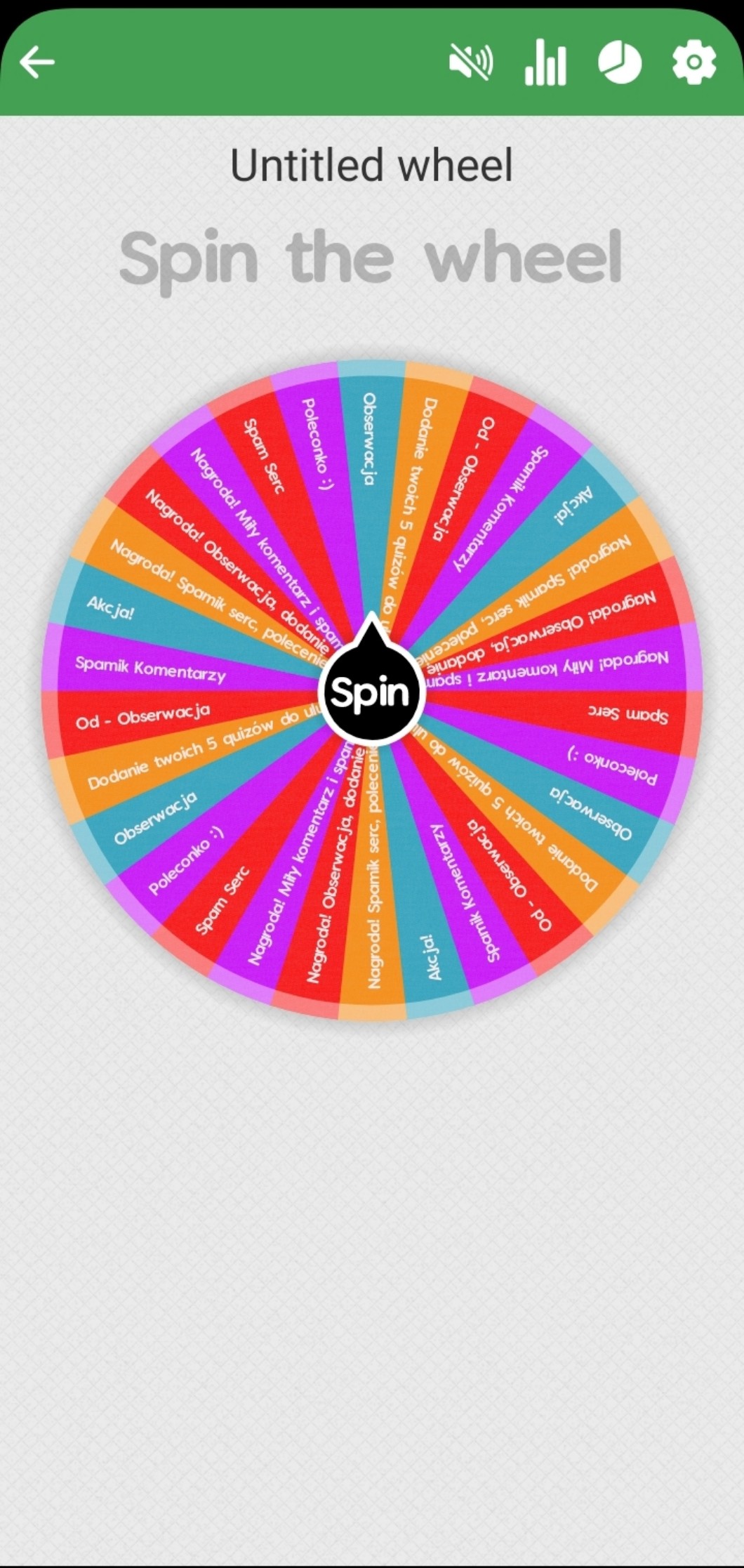Go back using the arrow icon
Viewport: 744px width, 1568px height.
[37, 62]
